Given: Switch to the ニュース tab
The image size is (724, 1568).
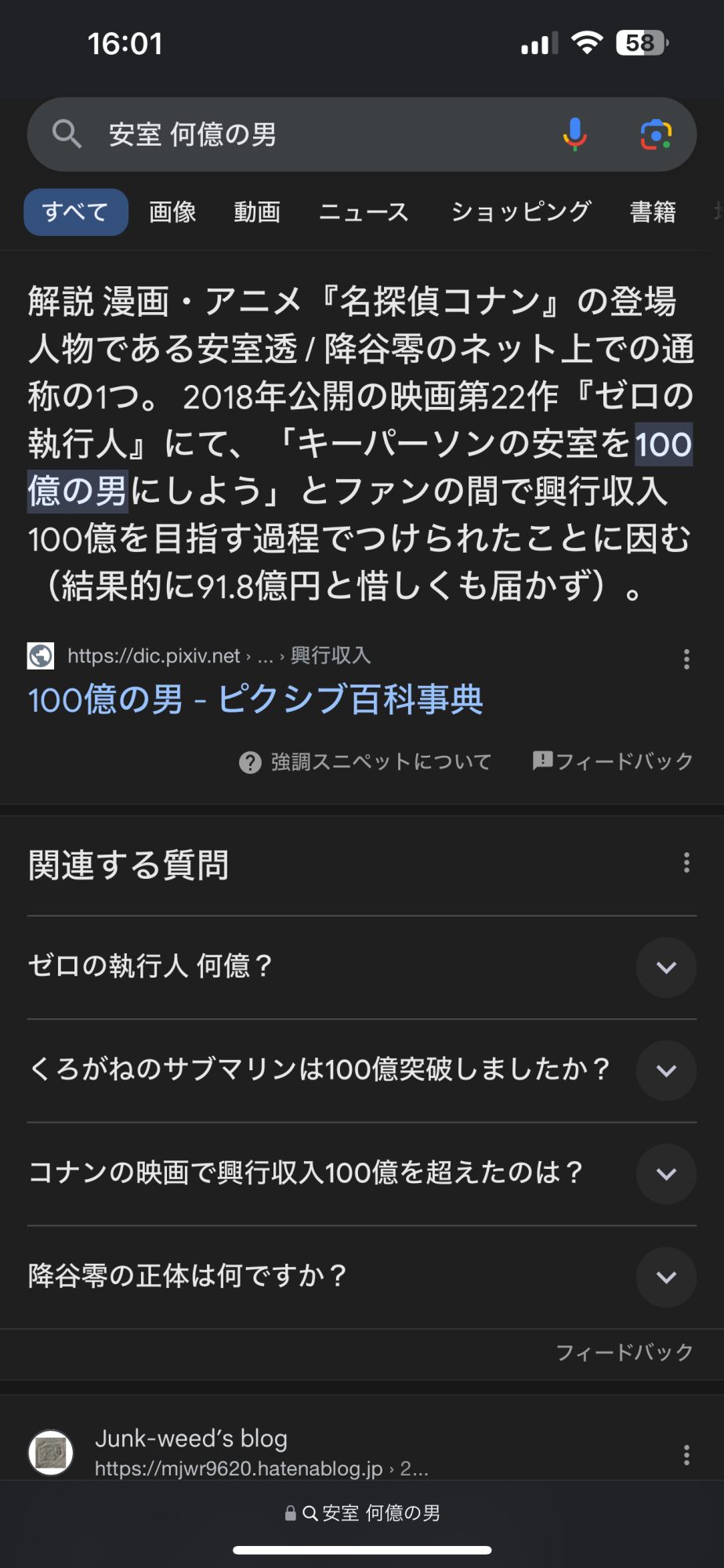Looking at the screenshot, I should [x=364, y=212].
